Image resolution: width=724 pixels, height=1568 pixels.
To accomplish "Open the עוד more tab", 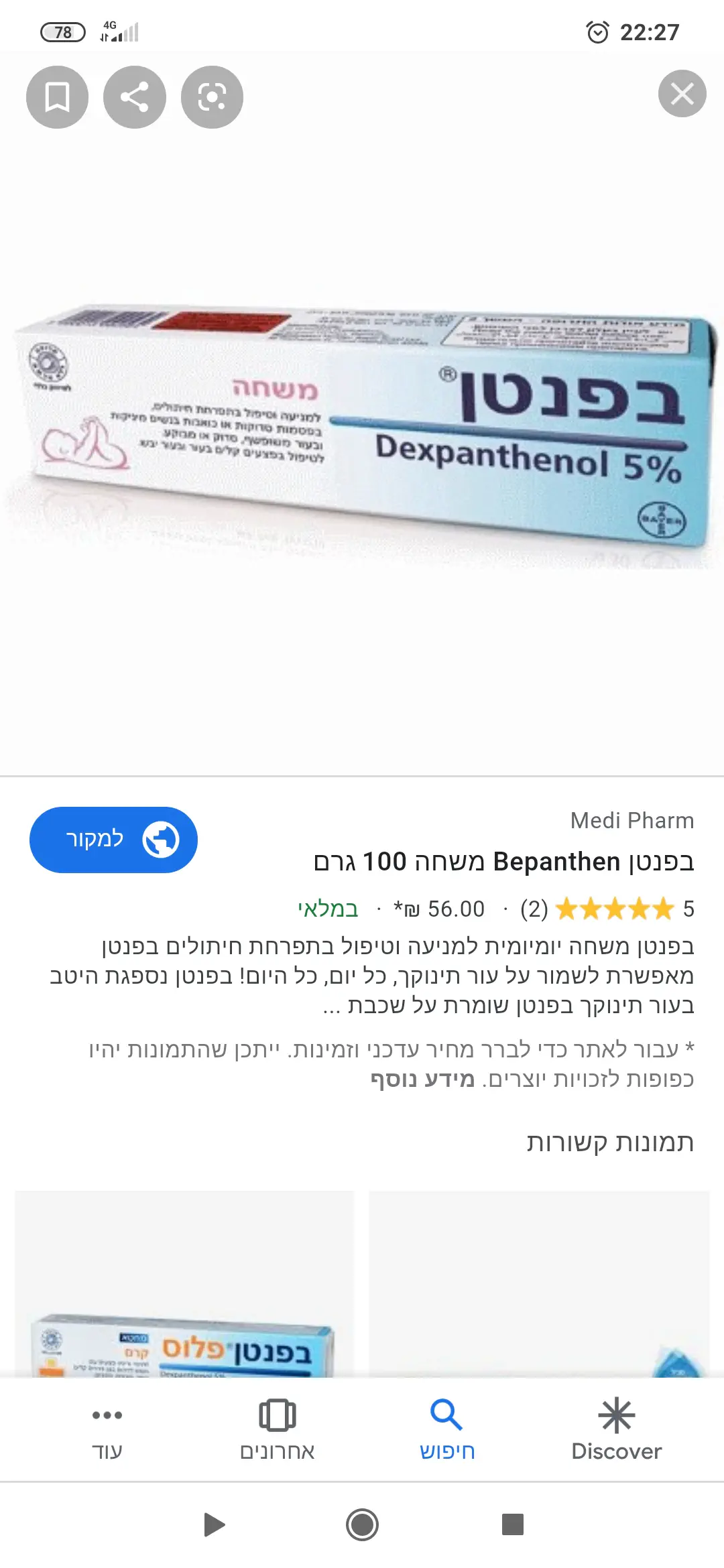I will [107, 1429].
